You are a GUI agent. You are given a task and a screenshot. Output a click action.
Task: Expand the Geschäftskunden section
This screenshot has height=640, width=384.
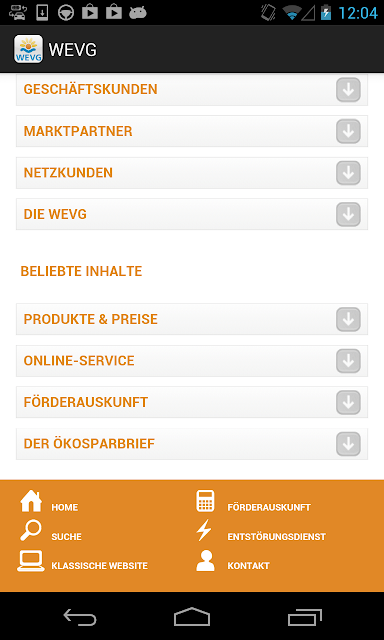click(192, 89)
